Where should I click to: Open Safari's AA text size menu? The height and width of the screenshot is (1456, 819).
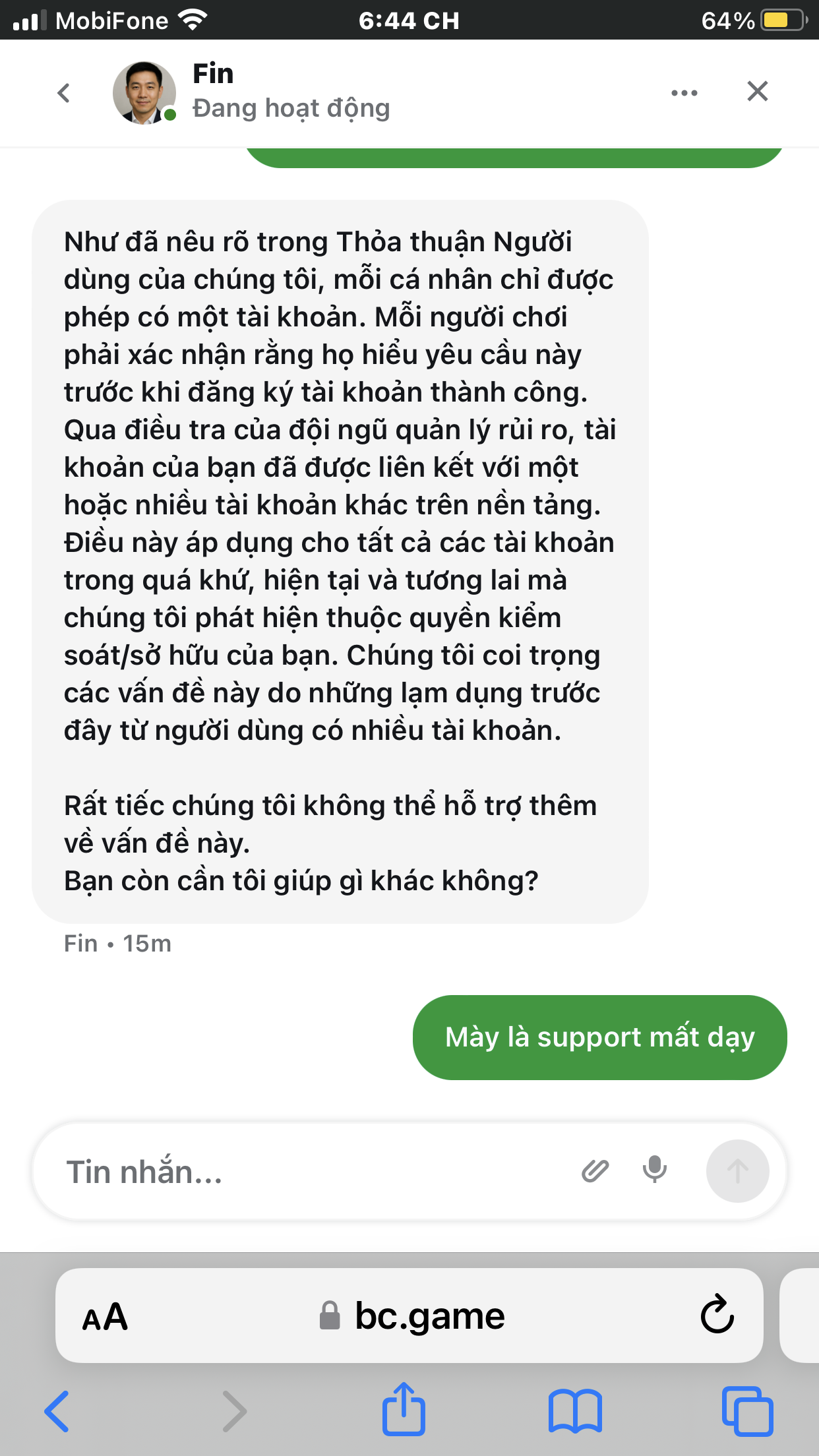pos(105,1317)
